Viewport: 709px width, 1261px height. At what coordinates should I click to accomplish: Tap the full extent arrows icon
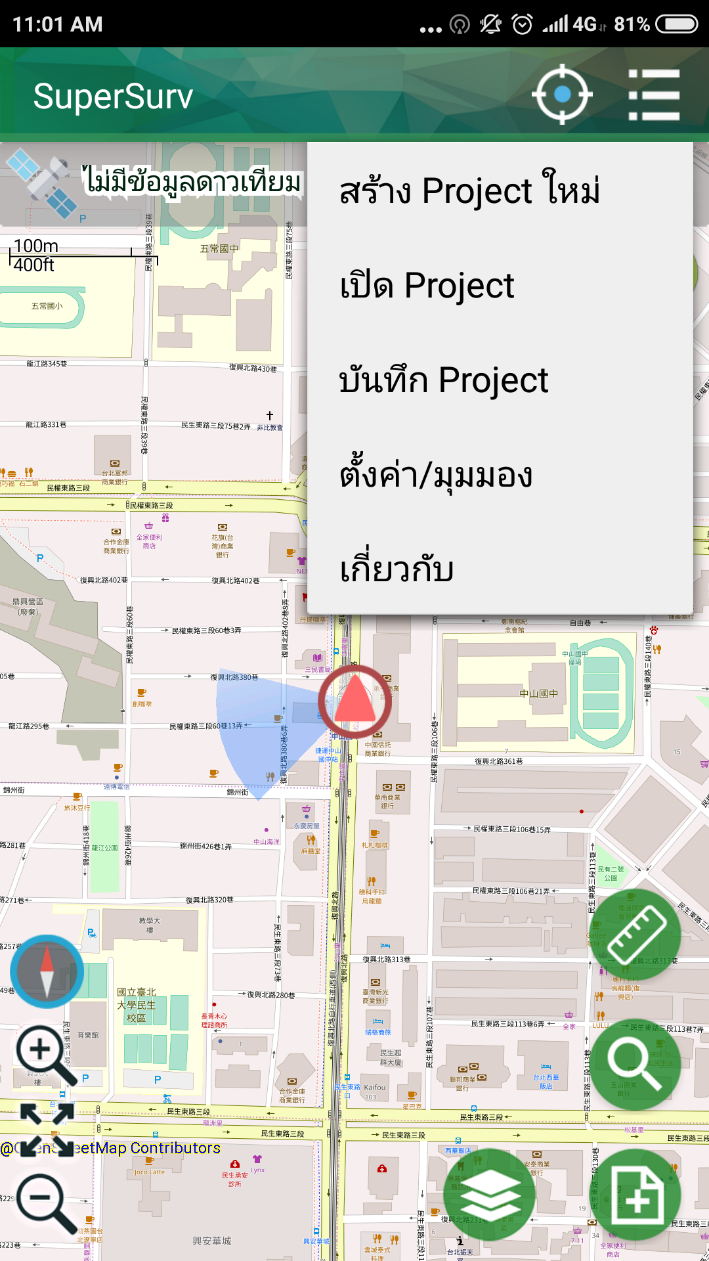click(x=46, y=1128)
